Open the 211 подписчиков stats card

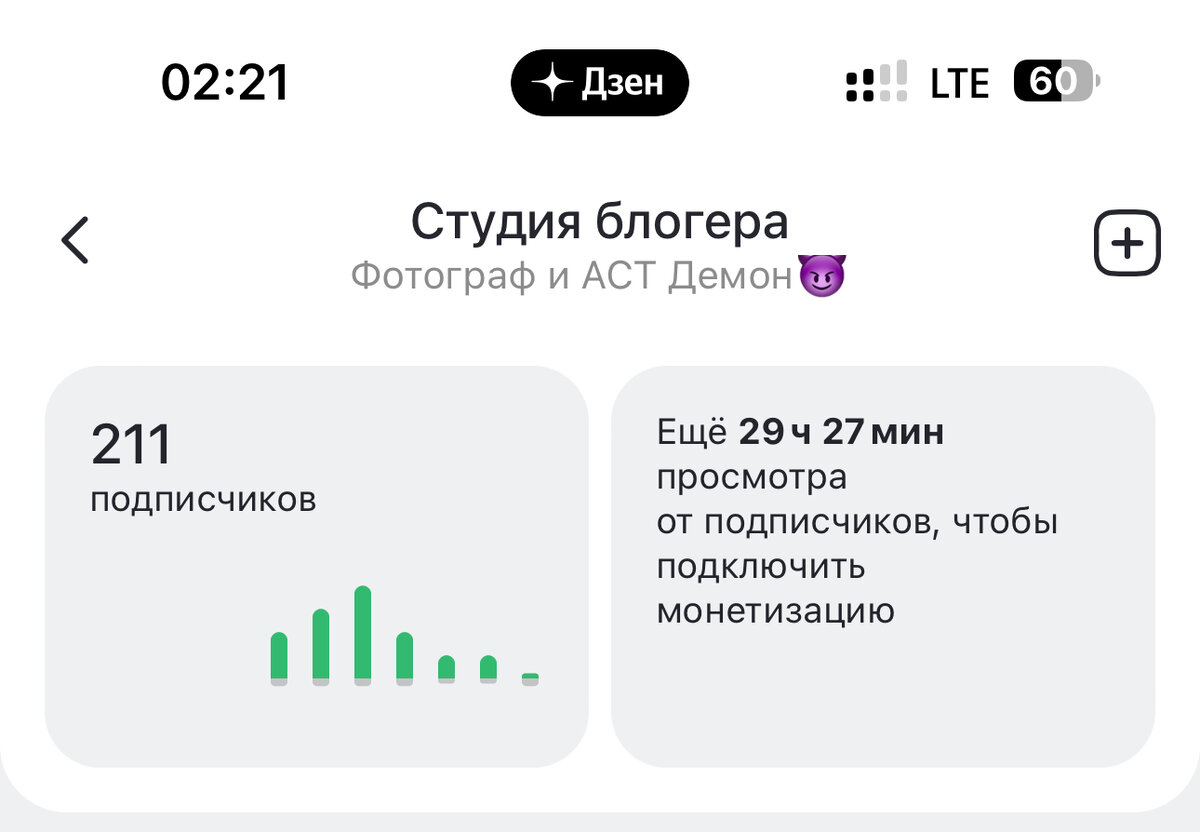pyautogui.click(x=316, y=566)
